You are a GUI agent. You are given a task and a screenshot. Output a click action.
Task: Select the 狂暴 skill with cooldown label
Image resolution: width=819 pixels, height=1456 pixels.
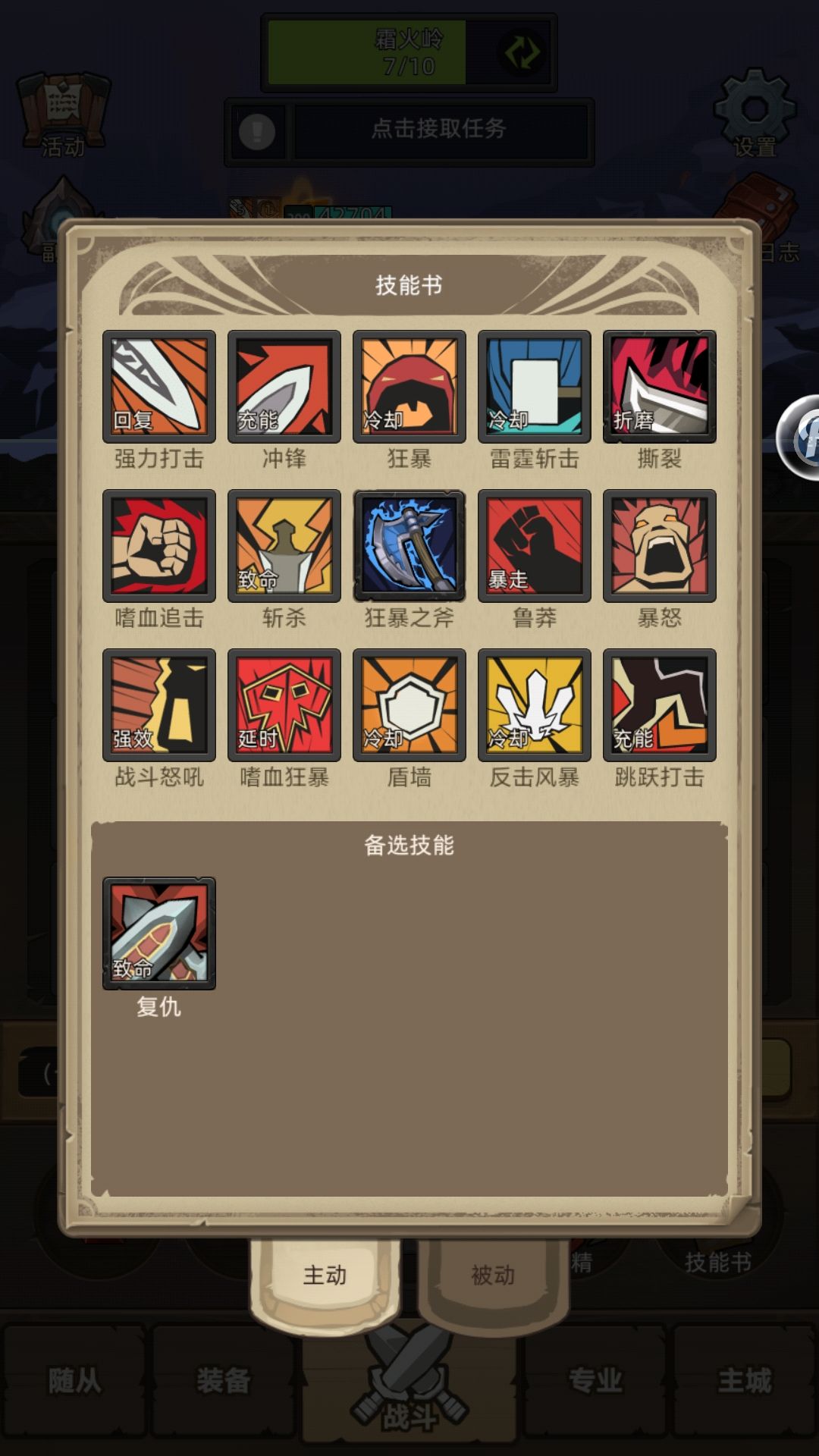[409, 388]
